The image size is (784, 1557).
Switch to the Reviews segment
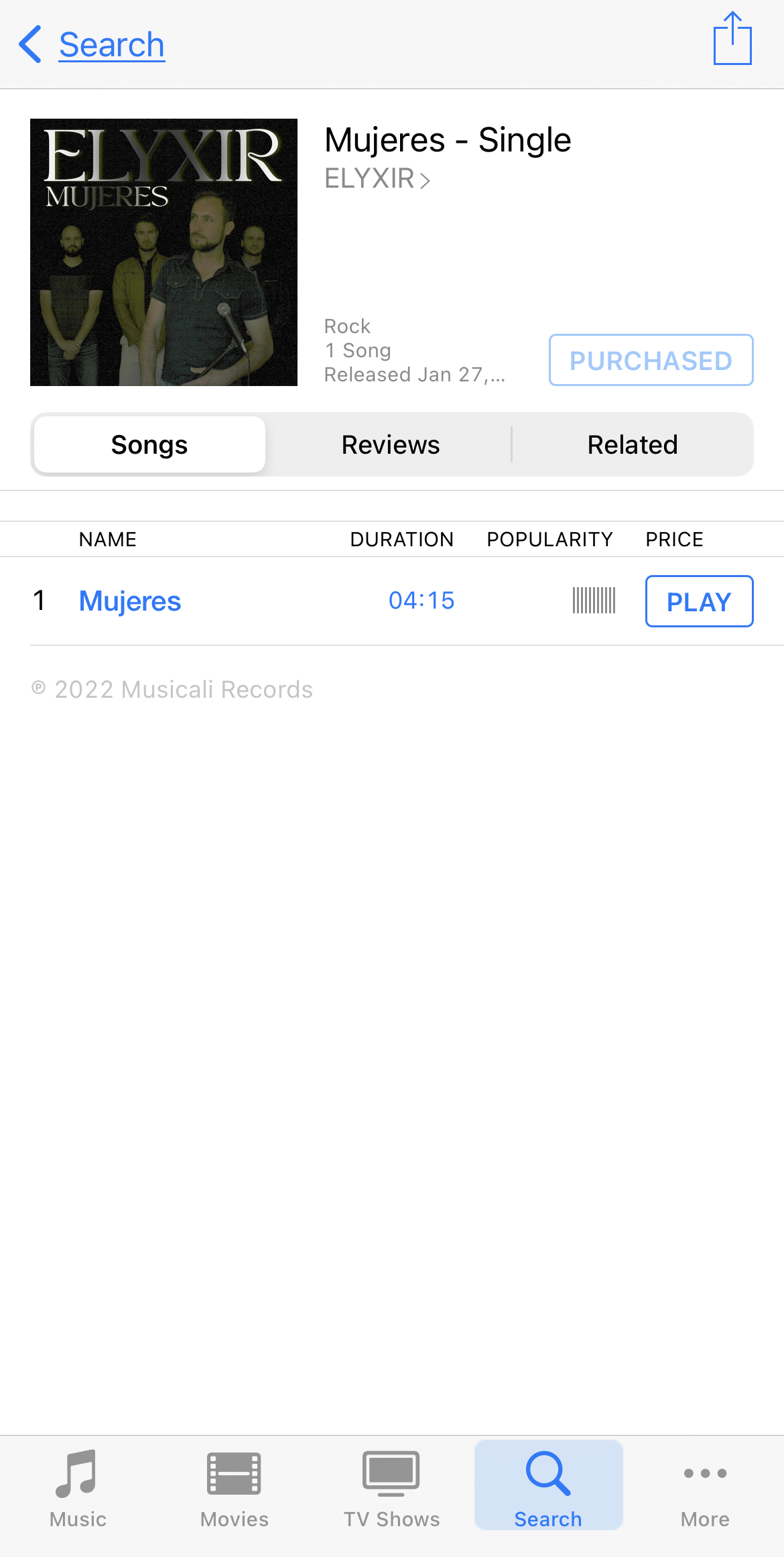[391, 444]
